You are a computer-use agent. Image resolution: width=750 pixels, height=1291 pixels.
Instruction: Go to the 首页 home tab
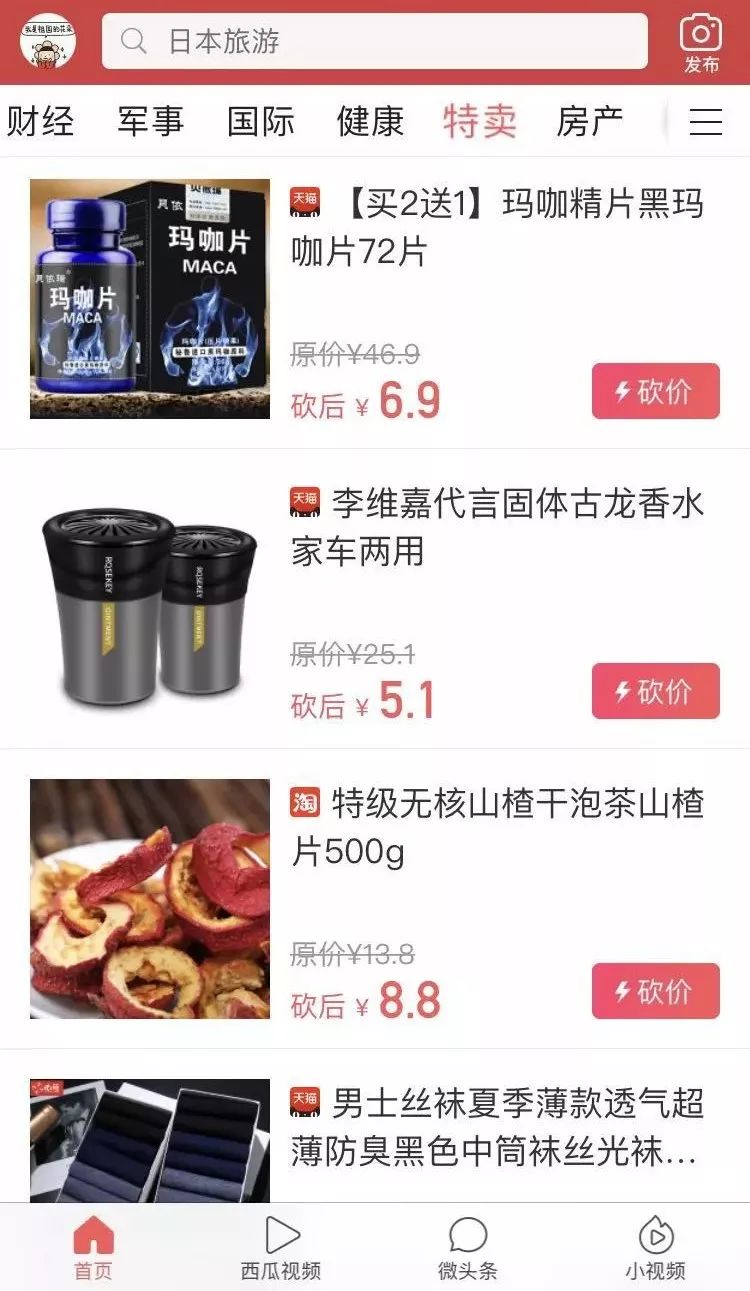[x=94, y=1248]
